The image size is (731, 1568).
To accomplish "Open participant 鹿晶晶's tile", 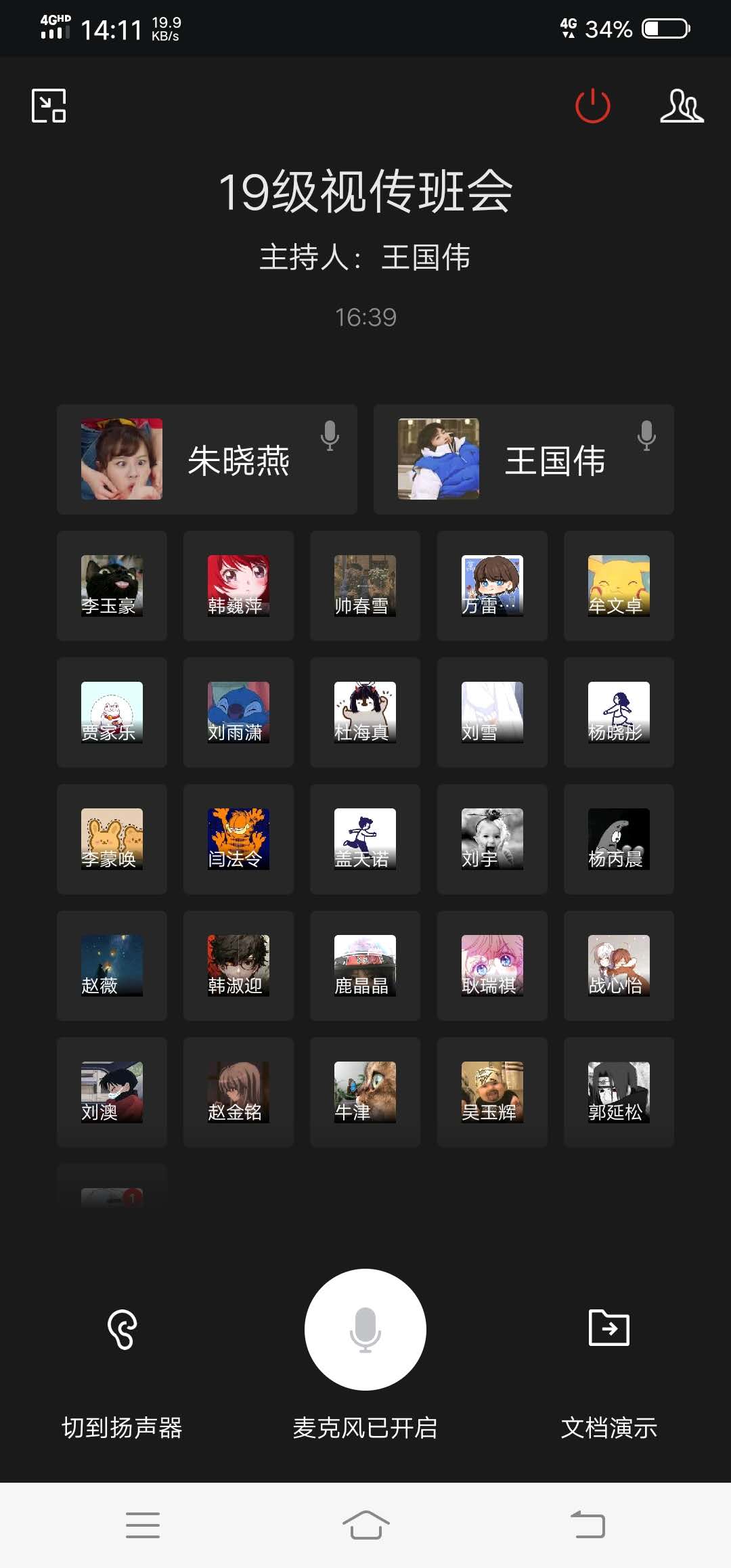I will [365, 965].
